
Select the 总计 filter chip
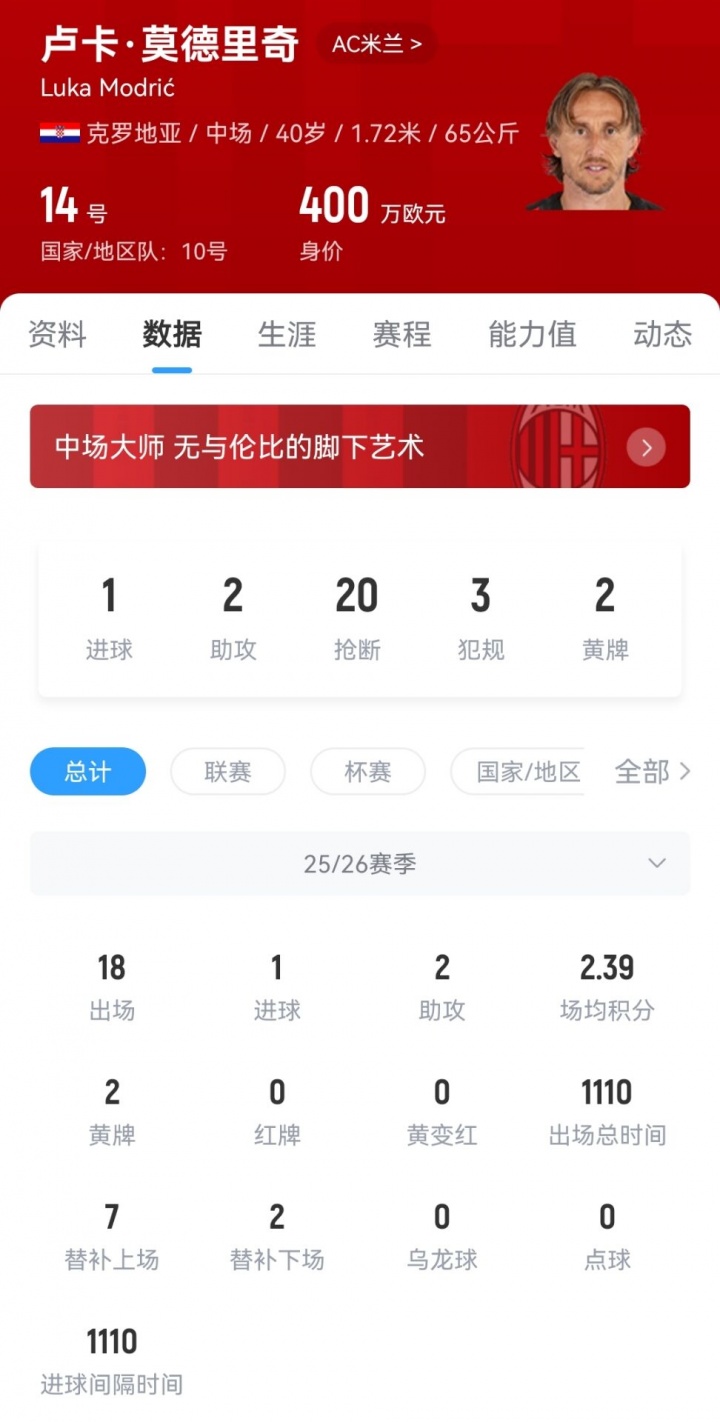coord(88,771)
